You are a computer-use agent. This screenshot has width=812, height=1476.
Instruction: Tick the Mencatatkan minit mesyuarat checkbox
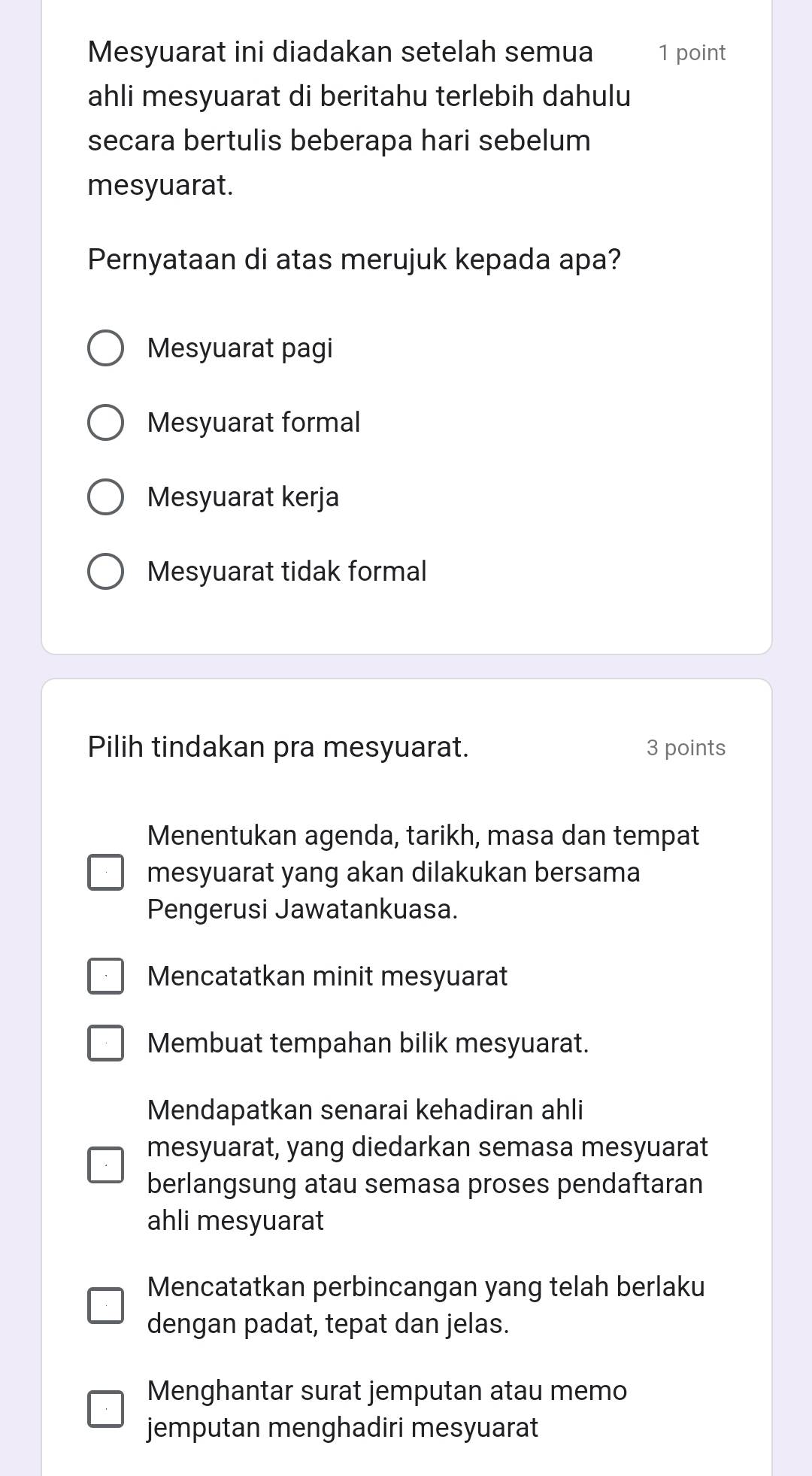point(106,976)
